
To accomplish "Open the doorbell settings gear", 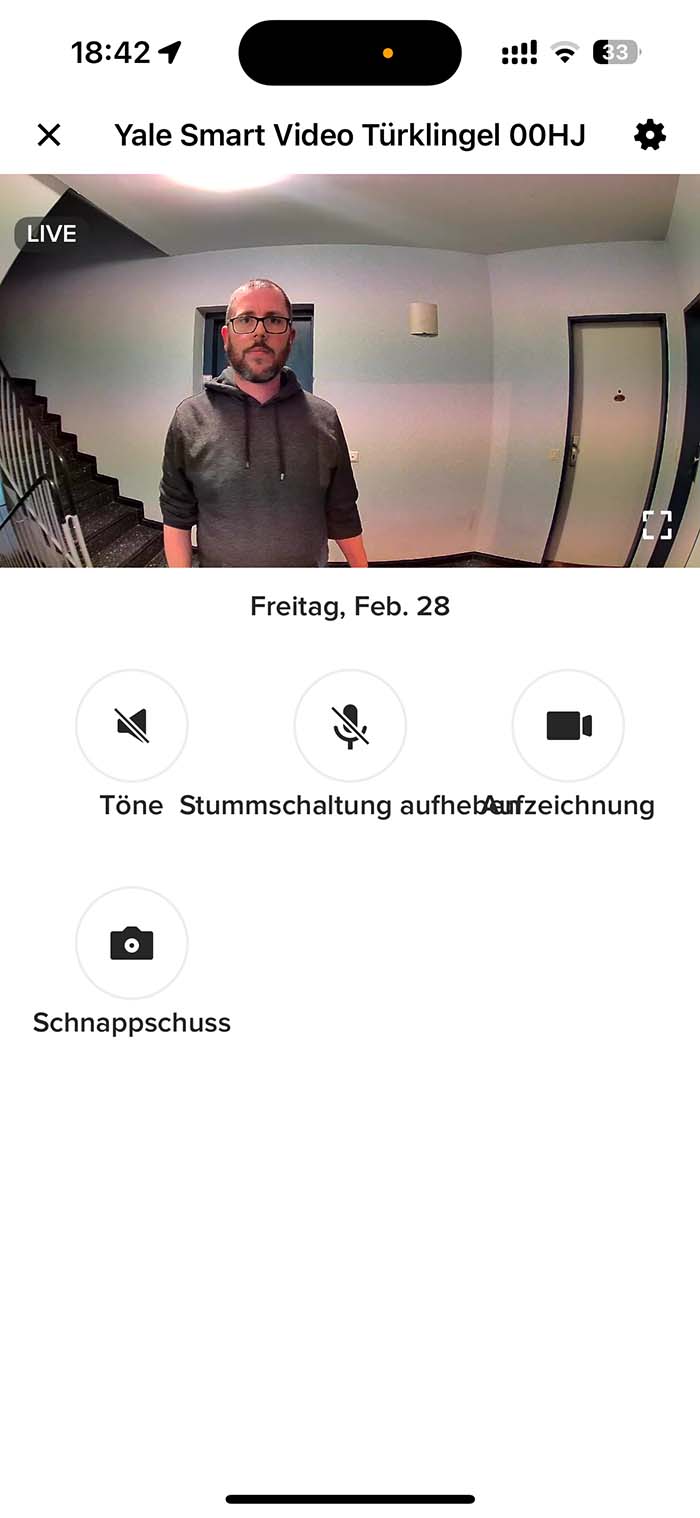I will pyautogui.click(x=650, y=135).
